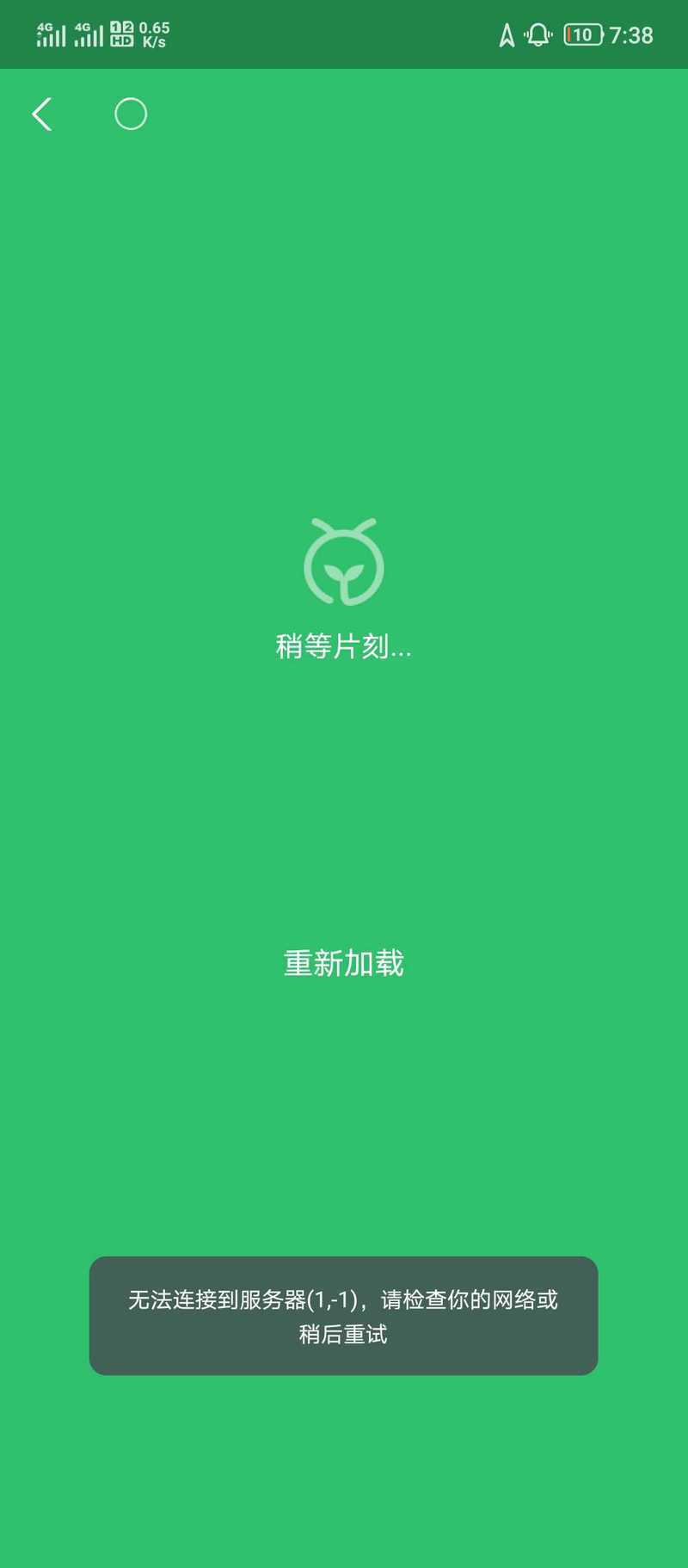Tap 重新加载 to reload the page

pyautogui.click(x=343, y=963)
